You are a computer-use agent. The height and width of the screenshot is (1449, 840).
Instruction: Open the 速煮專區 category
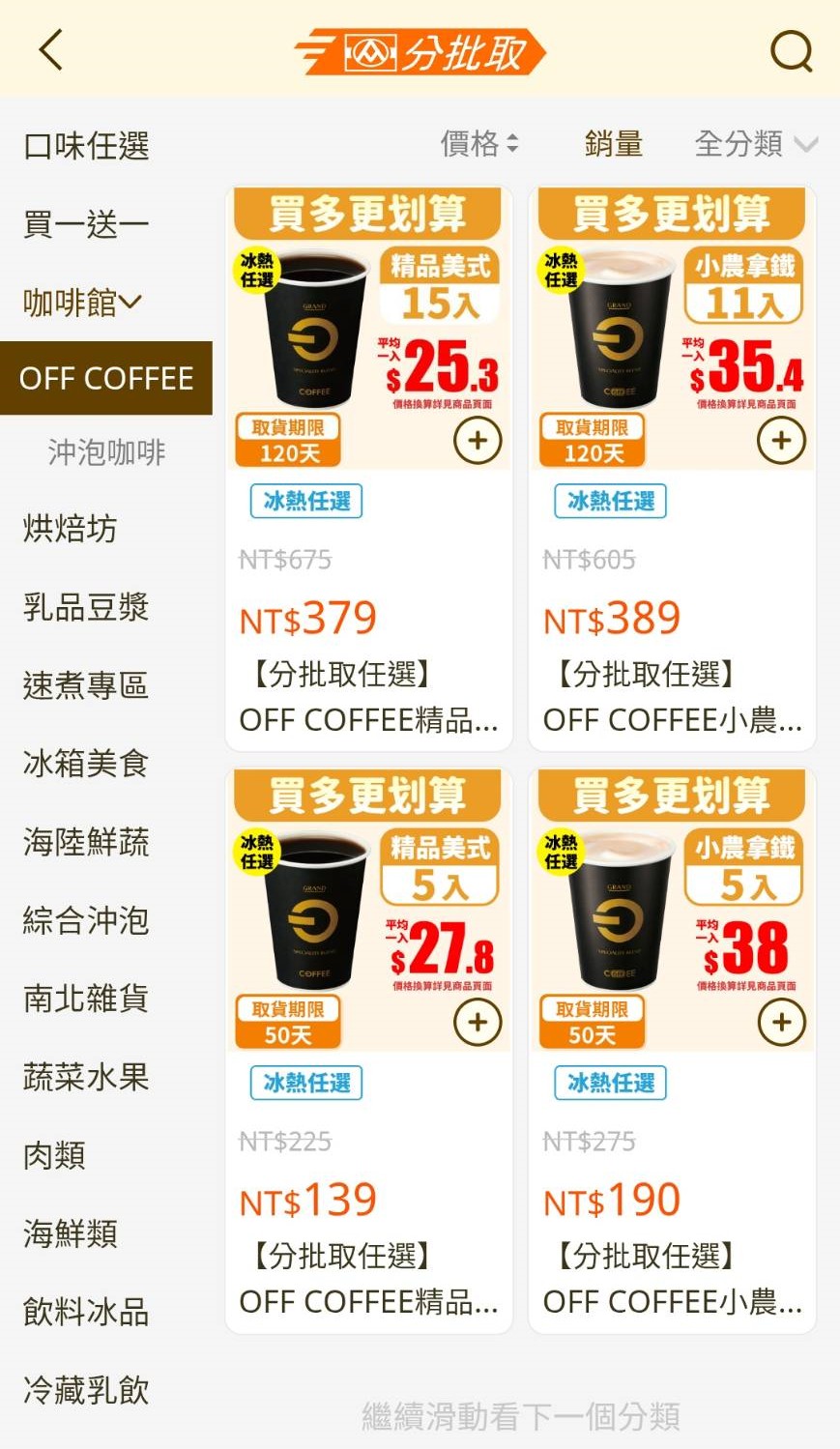click(86, 685)
